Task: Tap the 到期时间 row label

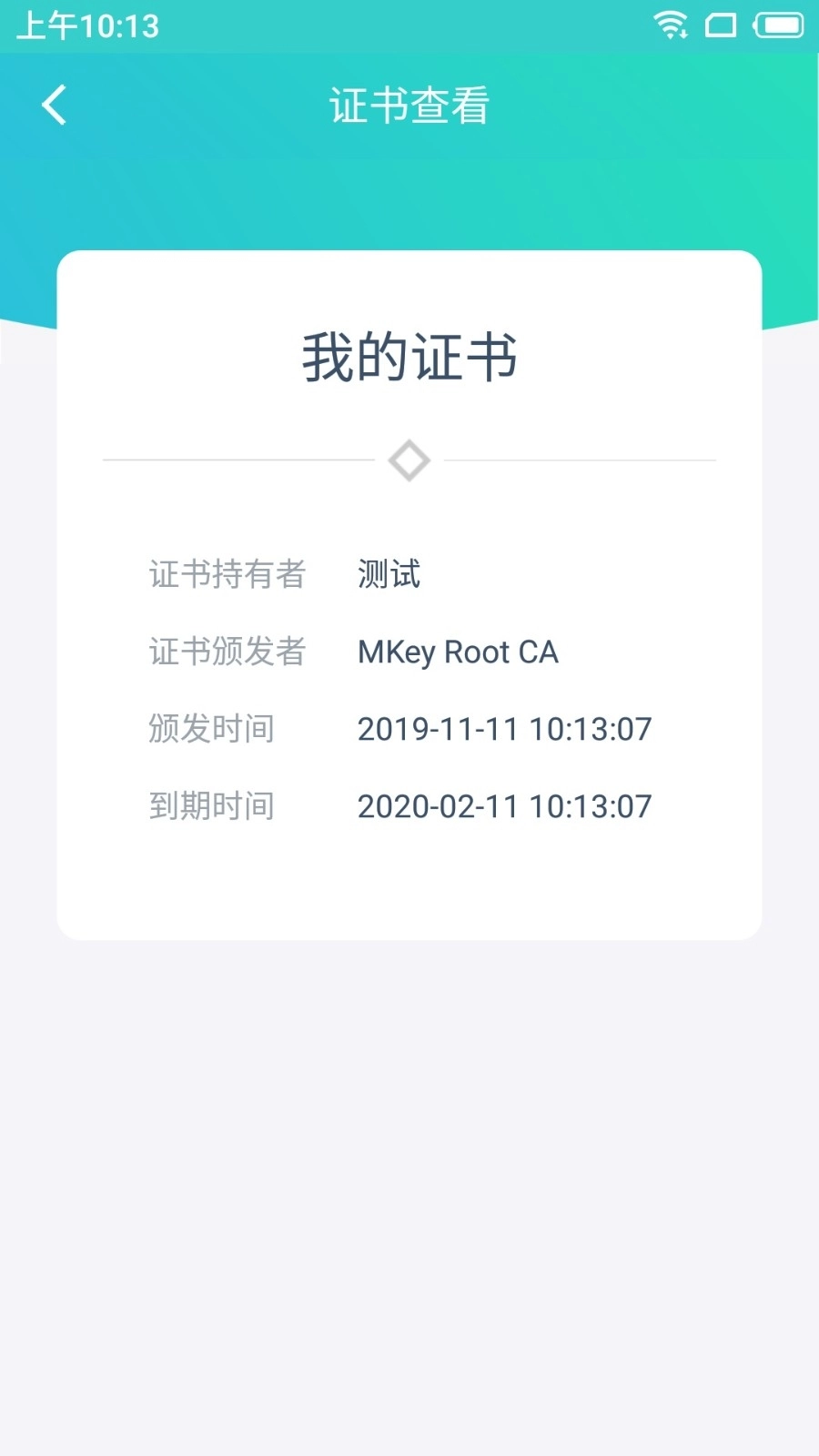Action: (211, 805)
